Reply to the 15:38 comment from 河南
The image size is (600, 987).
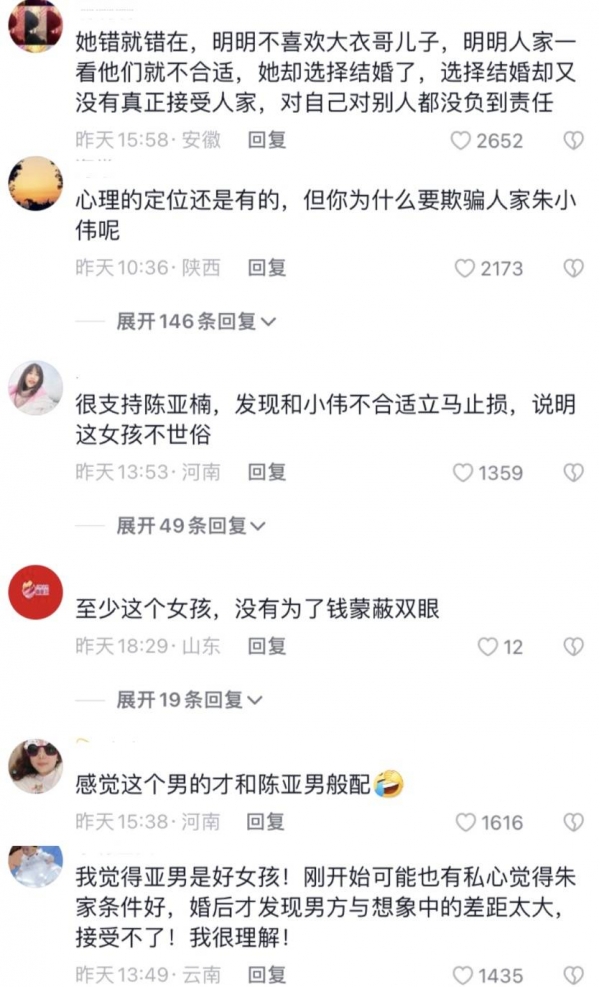point(267,822)
